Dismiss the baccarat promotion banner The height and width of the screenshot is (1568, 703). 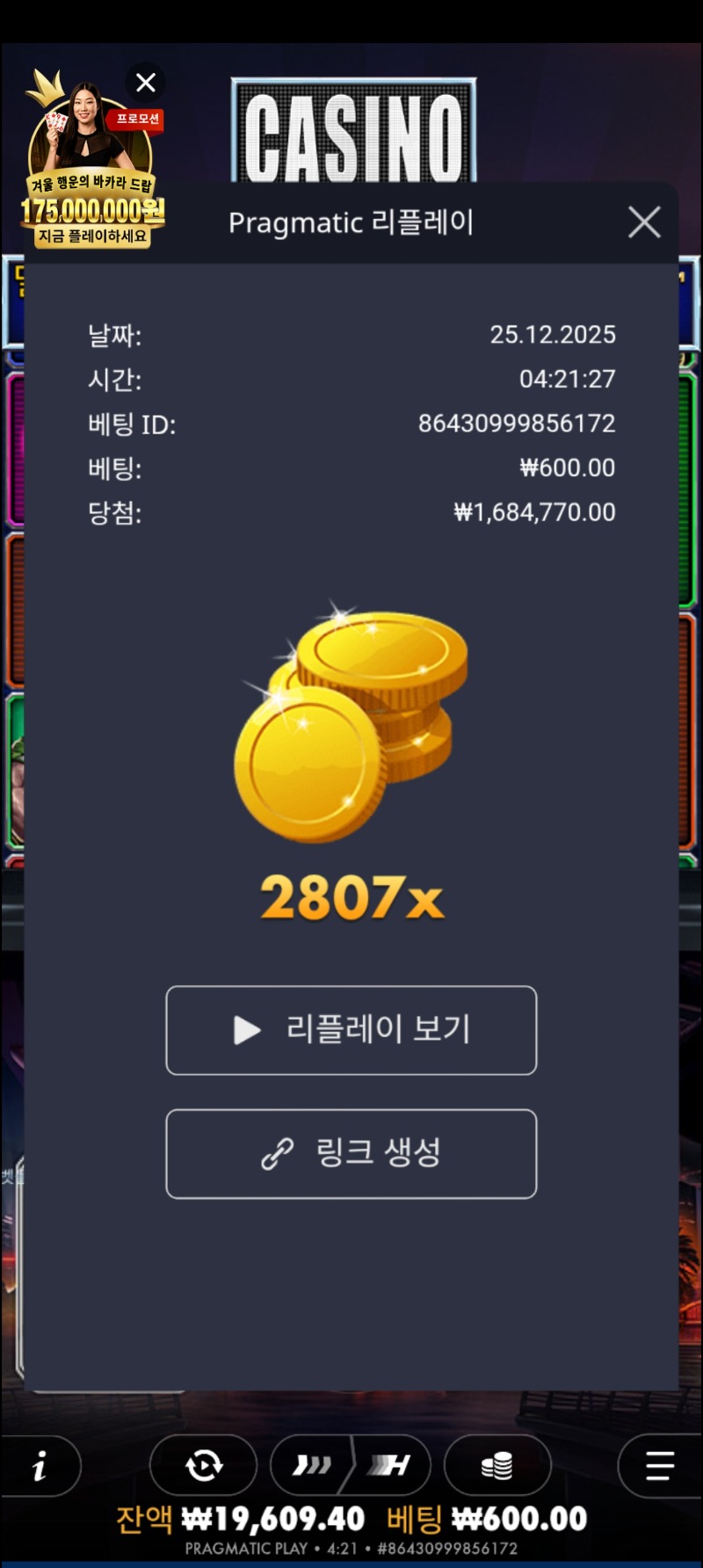(146, 83)
